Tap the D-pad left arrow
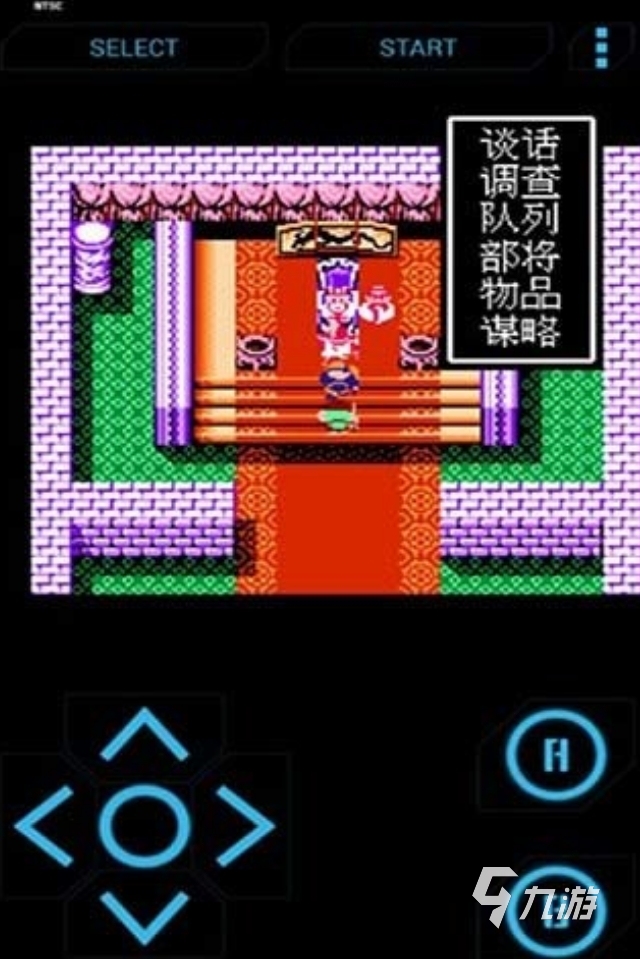 (45, 825)
